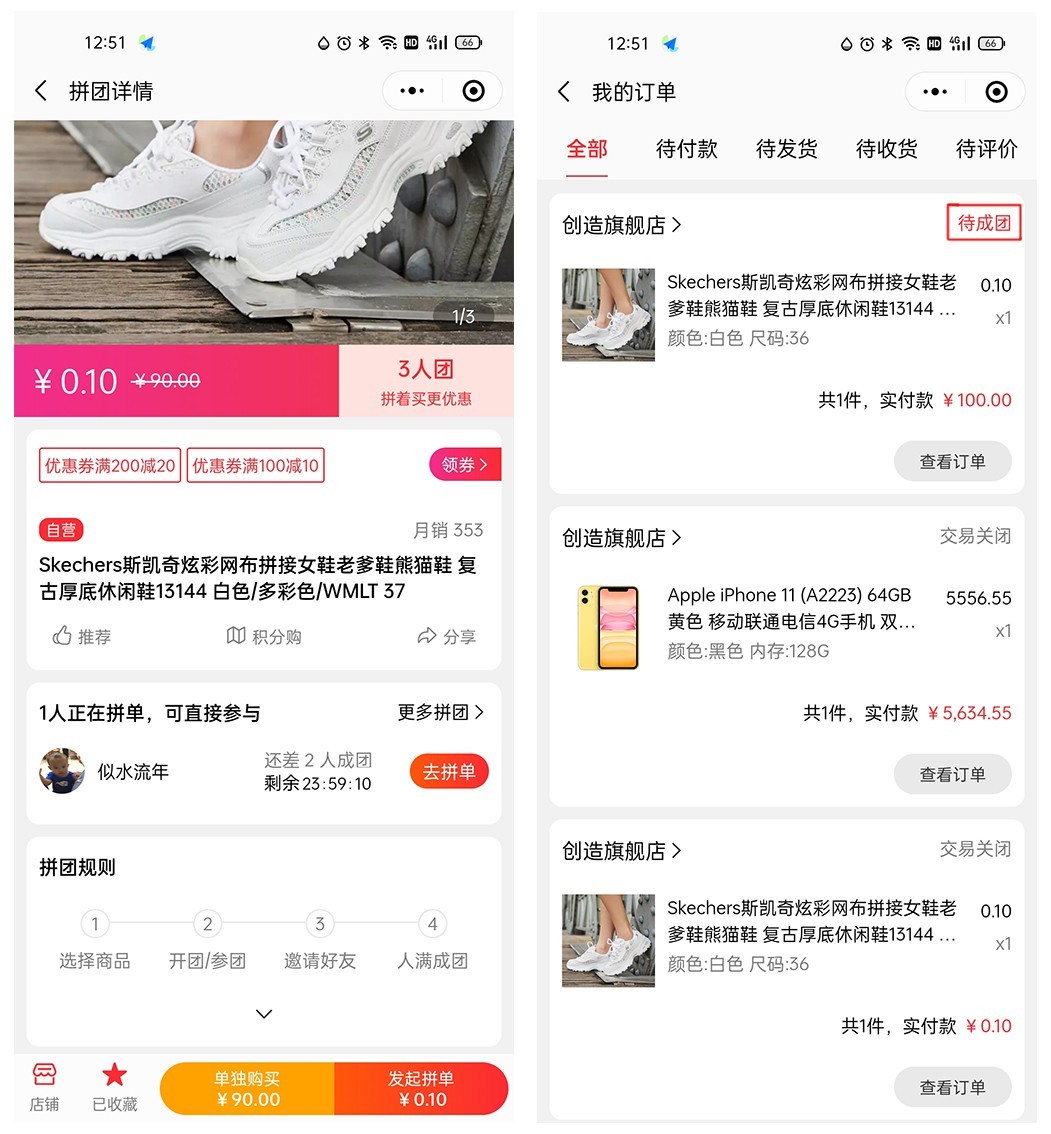Join 似水流年's group with 去拼单
Screen dimensions: 1051x1134
click(x=449, y=772)
